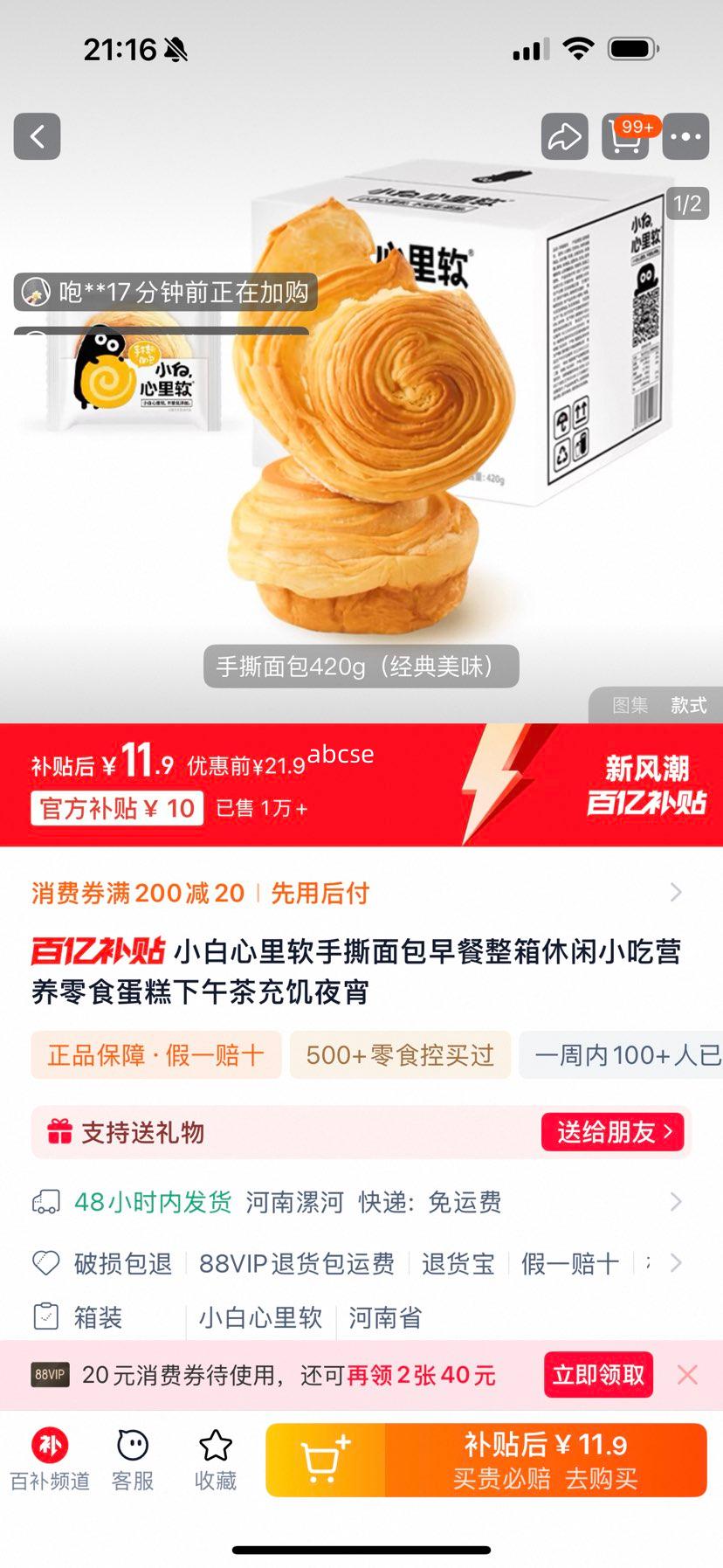Open the 送礼物 gift icon
This screenshot has height=1568, width=723.
tap(57, 1131)
